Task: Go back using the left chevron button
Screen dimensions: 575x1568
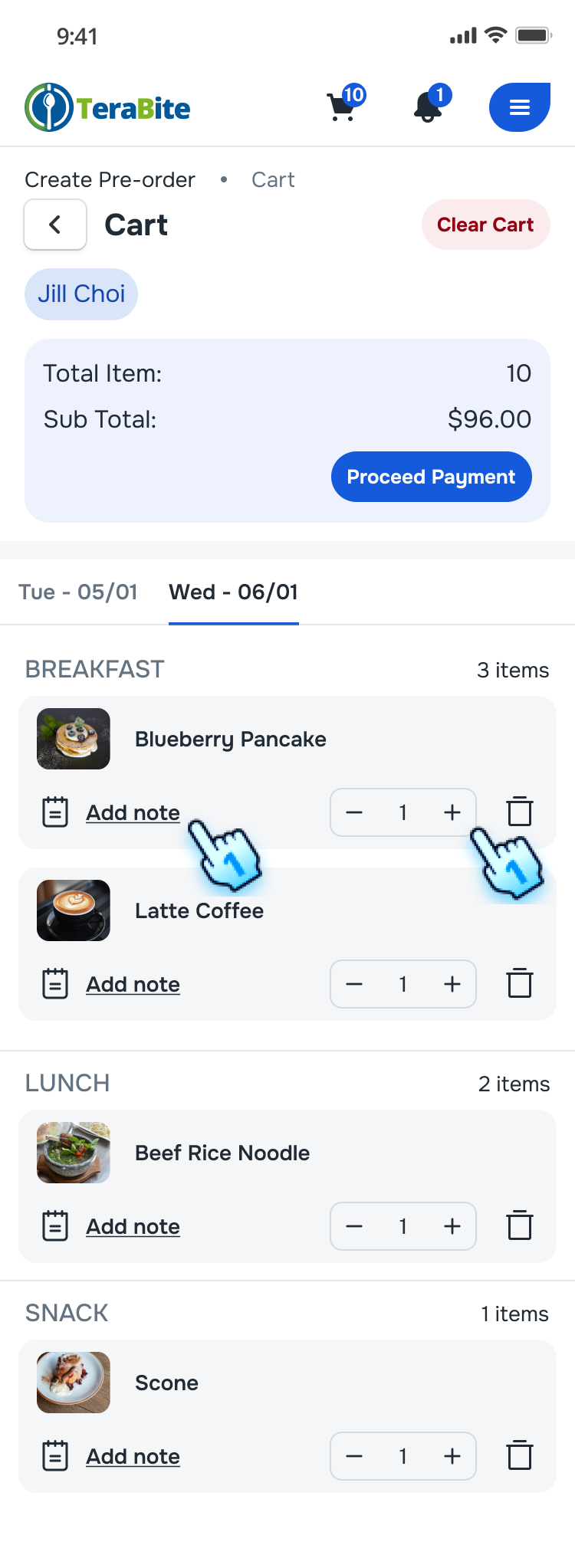Action: point(54,225)
